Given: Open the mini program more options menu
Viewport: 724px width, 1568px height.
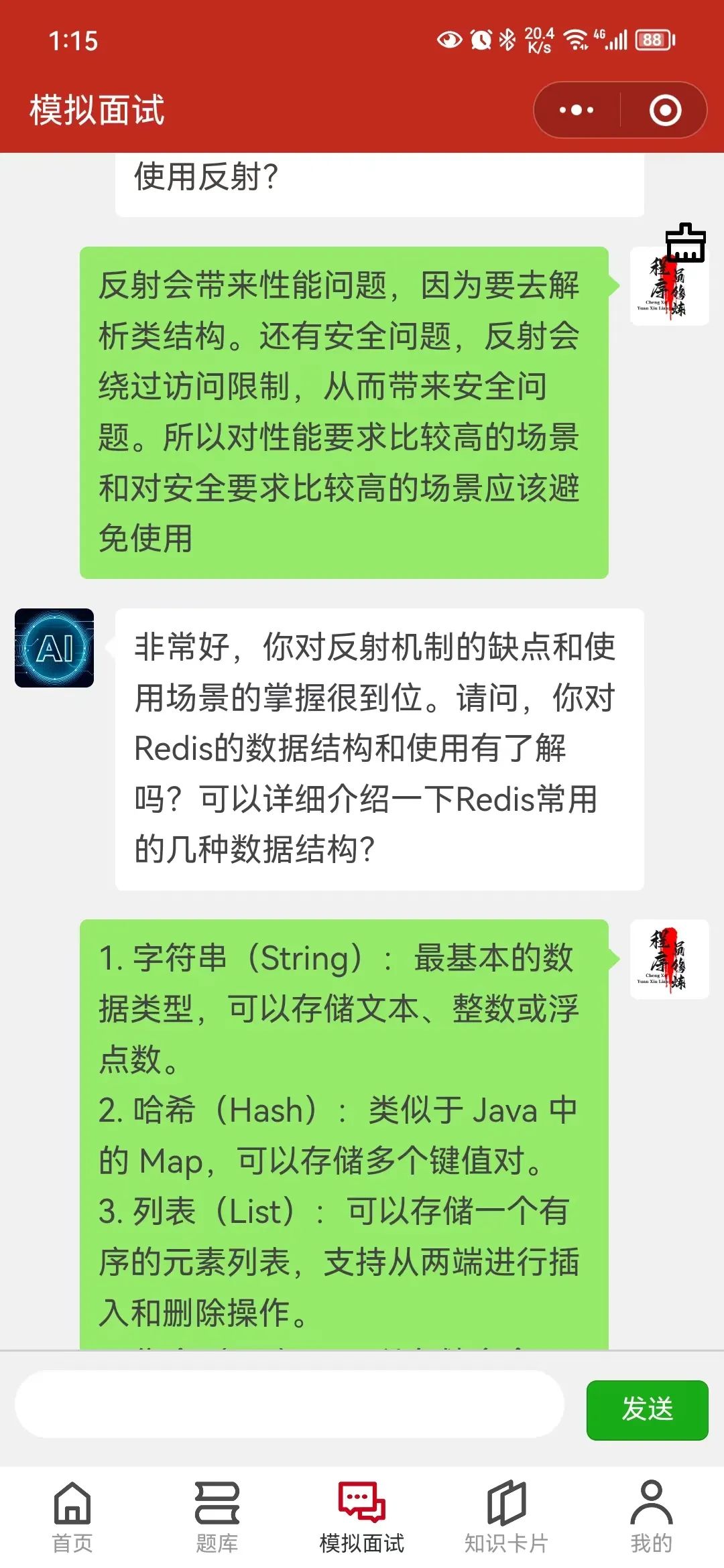Looking at the screenshot, I should (577, 110).
